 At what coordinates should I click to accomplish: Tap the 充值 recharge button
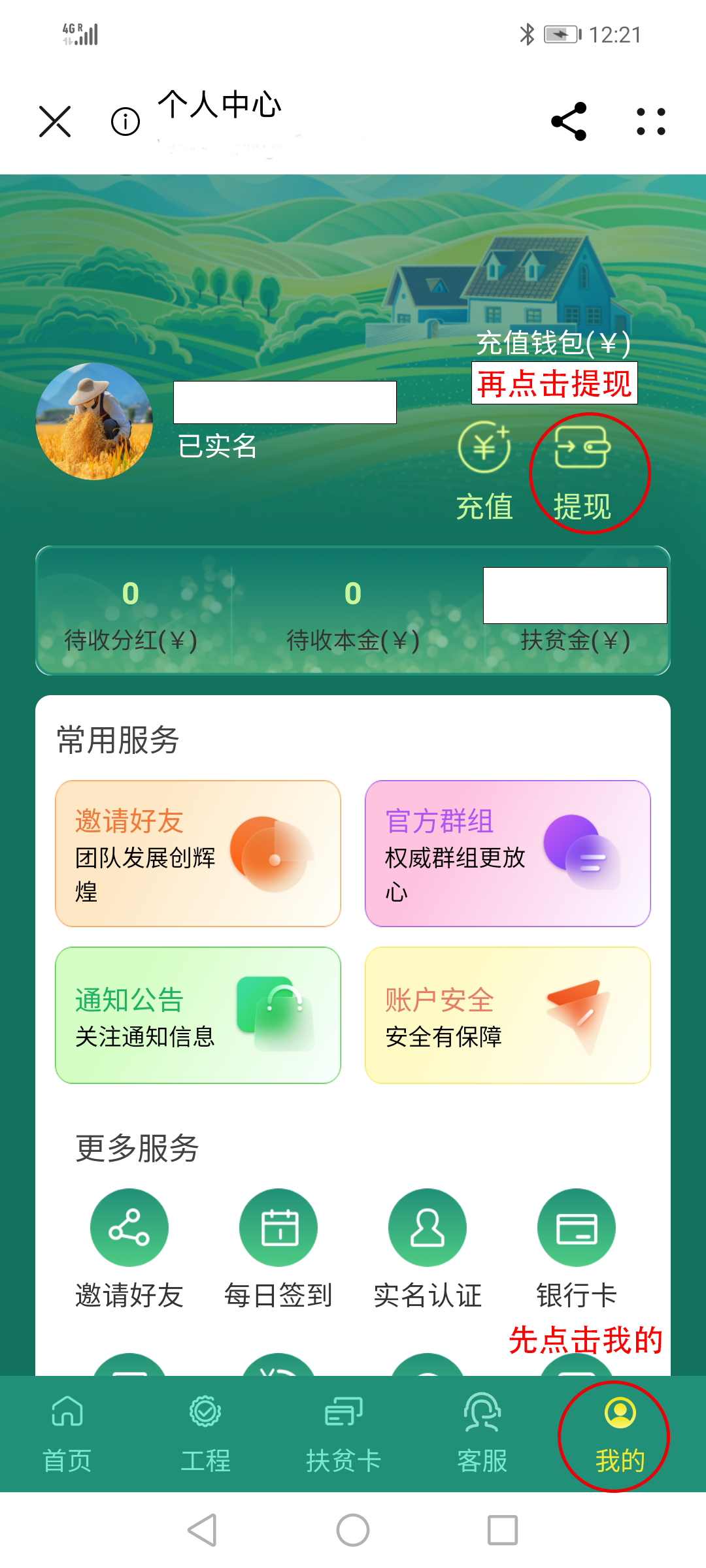484,472
